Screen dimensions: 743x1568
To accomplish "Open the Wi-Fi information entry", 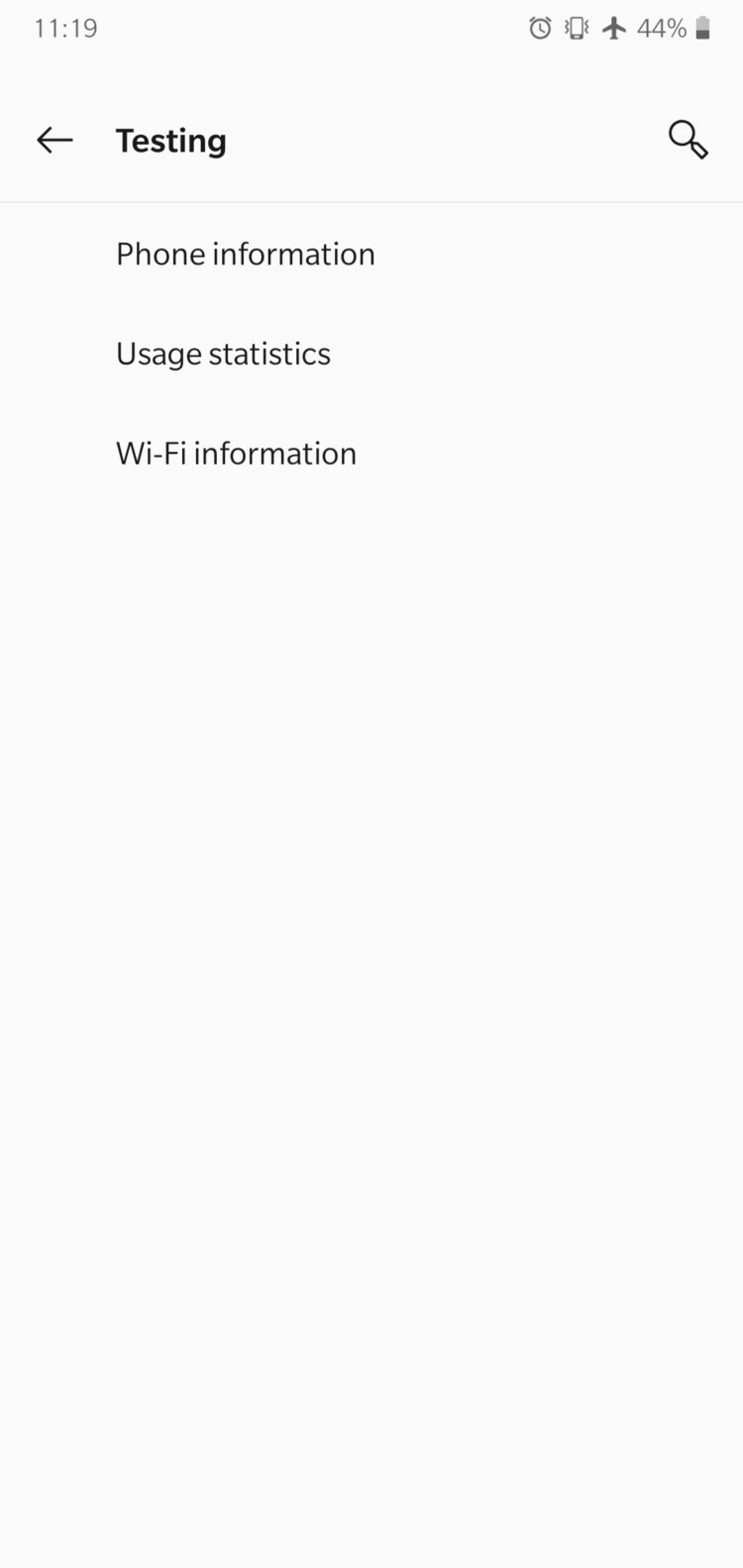I will pyautogui.click(x=236, y=453).
